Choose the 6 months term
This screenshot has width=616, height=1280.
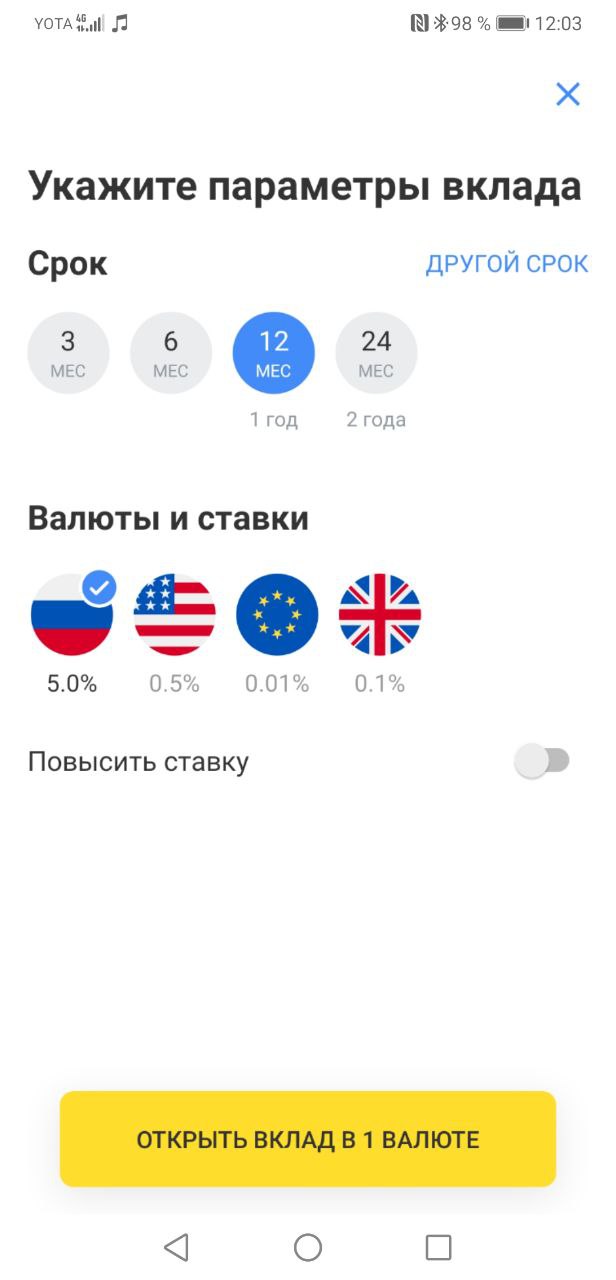(171, 353)
